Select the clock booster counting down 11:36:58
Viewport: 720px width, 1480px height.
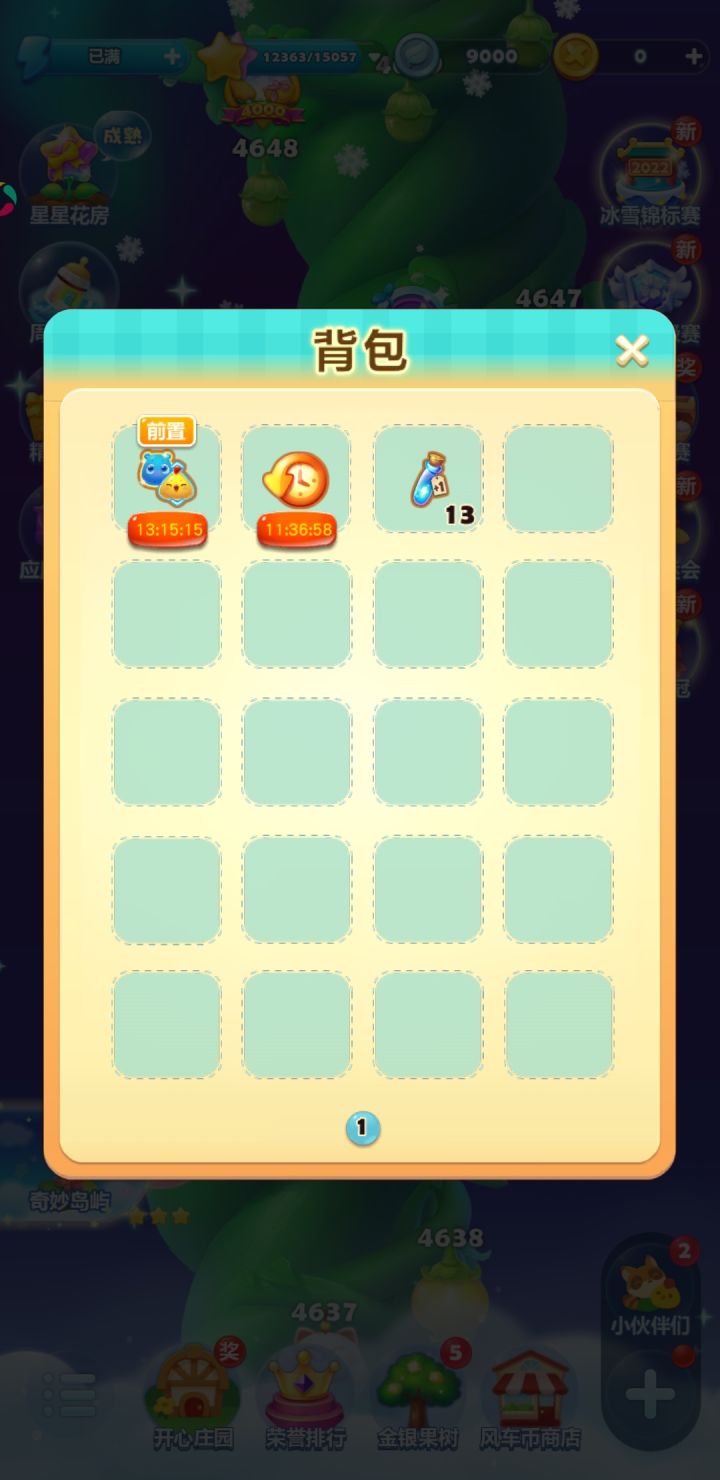coord(297,478)
